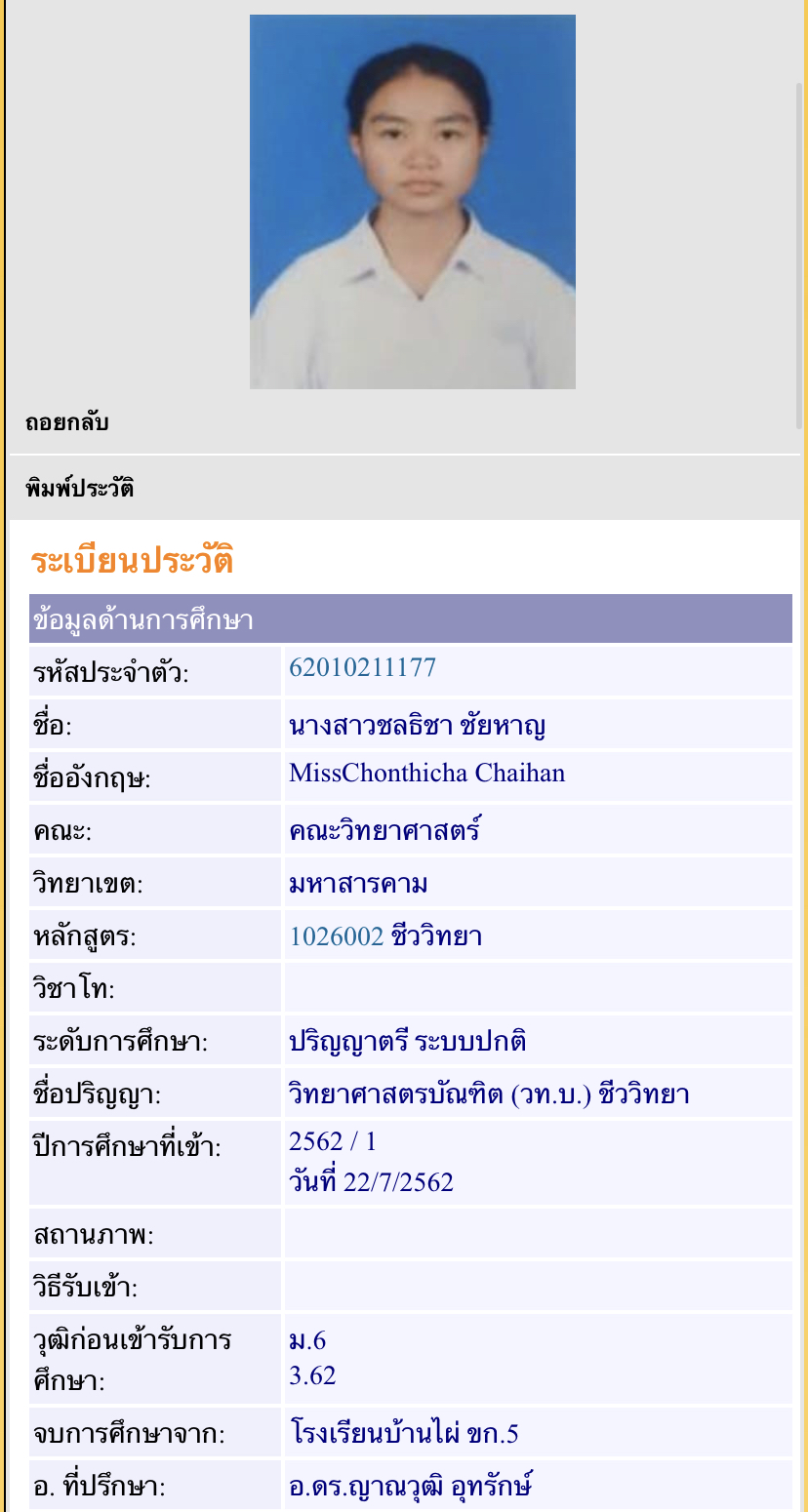The height and width of the screenshot is (1512, 808).
Task: Tap ถอยกลับ to go back
Action: coord(67,423)
